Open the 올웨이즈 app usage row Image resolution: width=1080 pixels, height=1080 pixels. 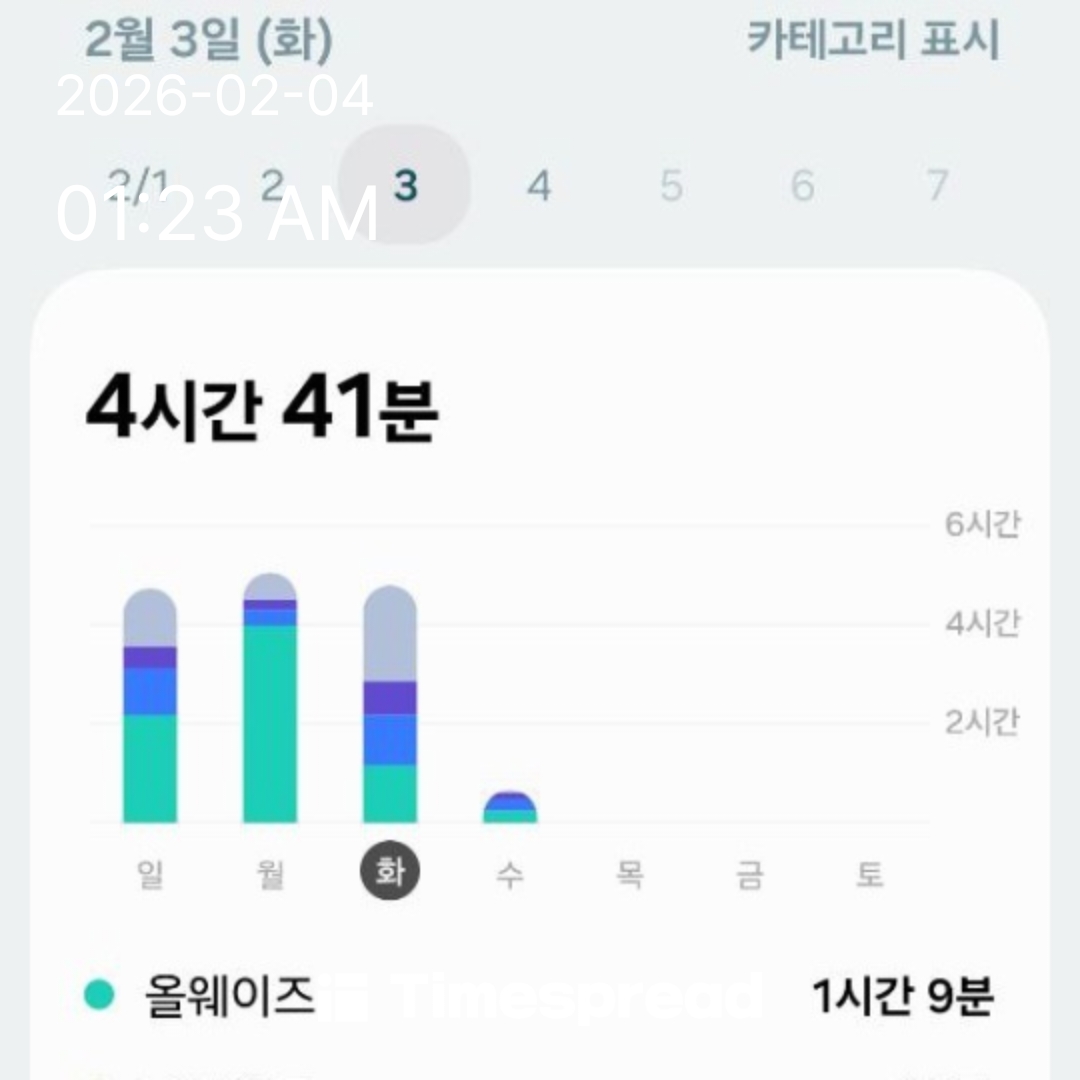pos(540,996)
